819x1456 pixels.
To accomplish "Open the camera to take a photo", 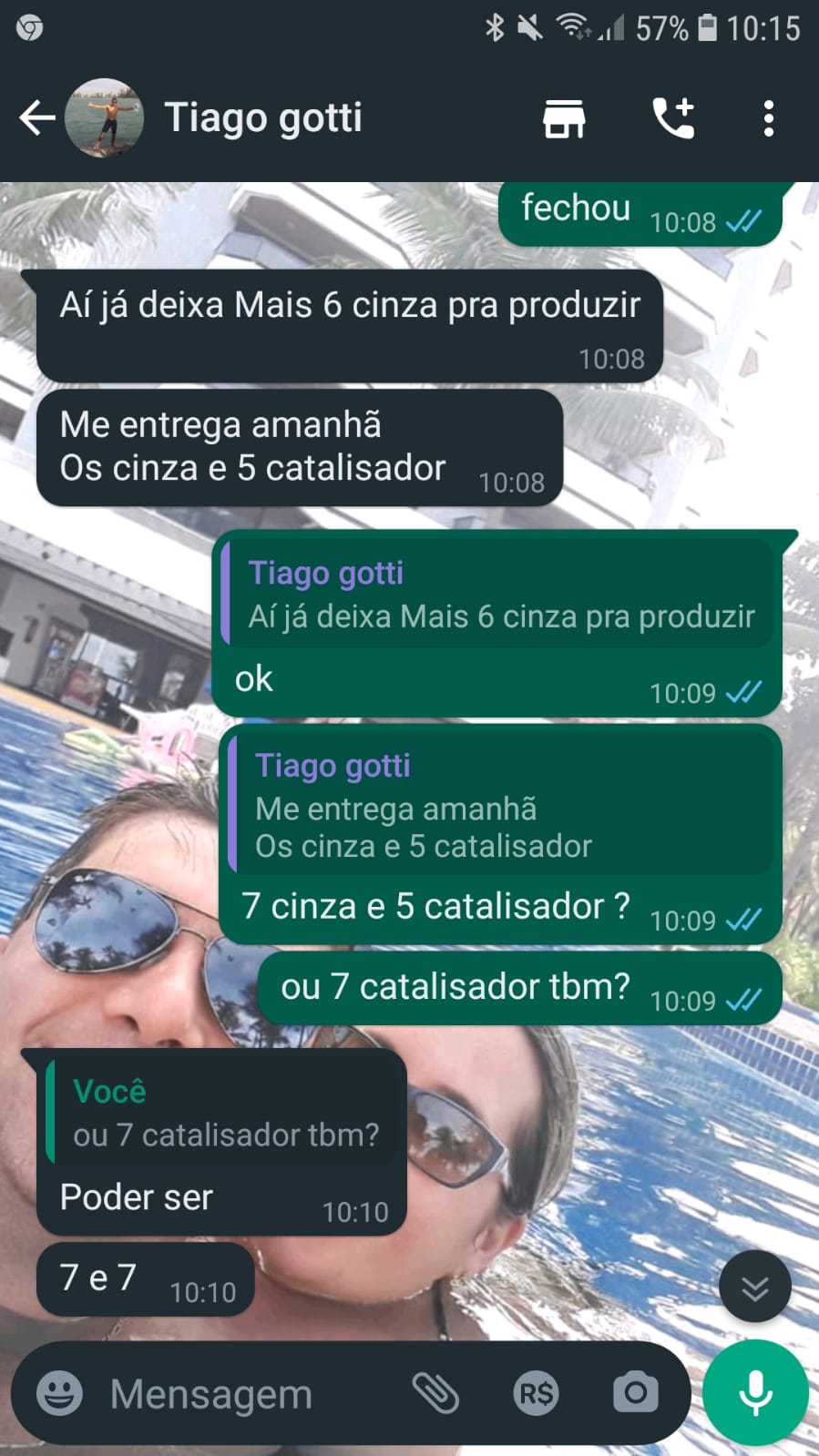I will point(635,1393).
